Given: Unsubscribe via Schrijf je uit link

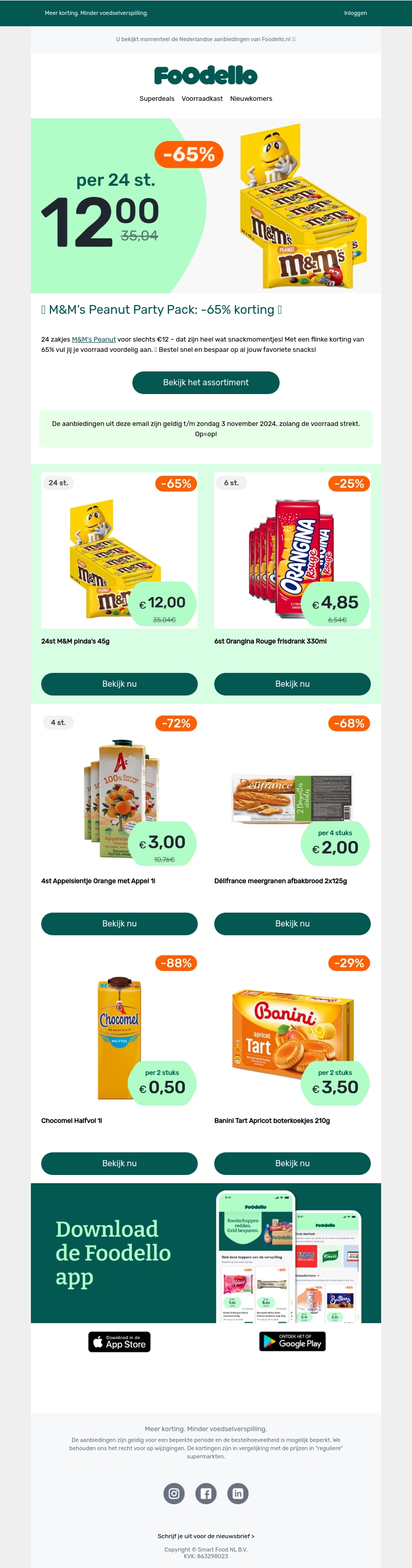Looking at the screenshot, I should click(x=205, y=1536).
